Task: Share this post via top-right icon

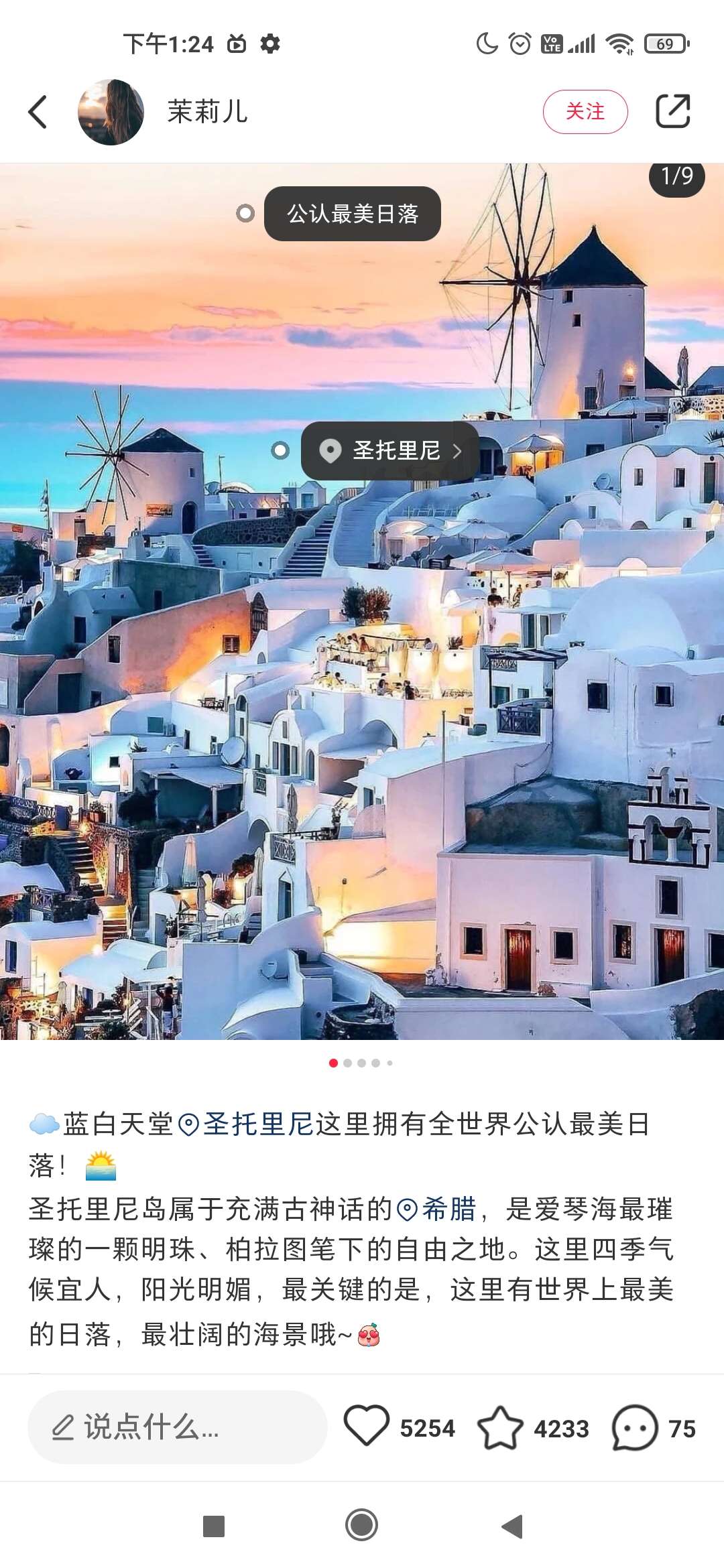Action: (x=672, y=111)
